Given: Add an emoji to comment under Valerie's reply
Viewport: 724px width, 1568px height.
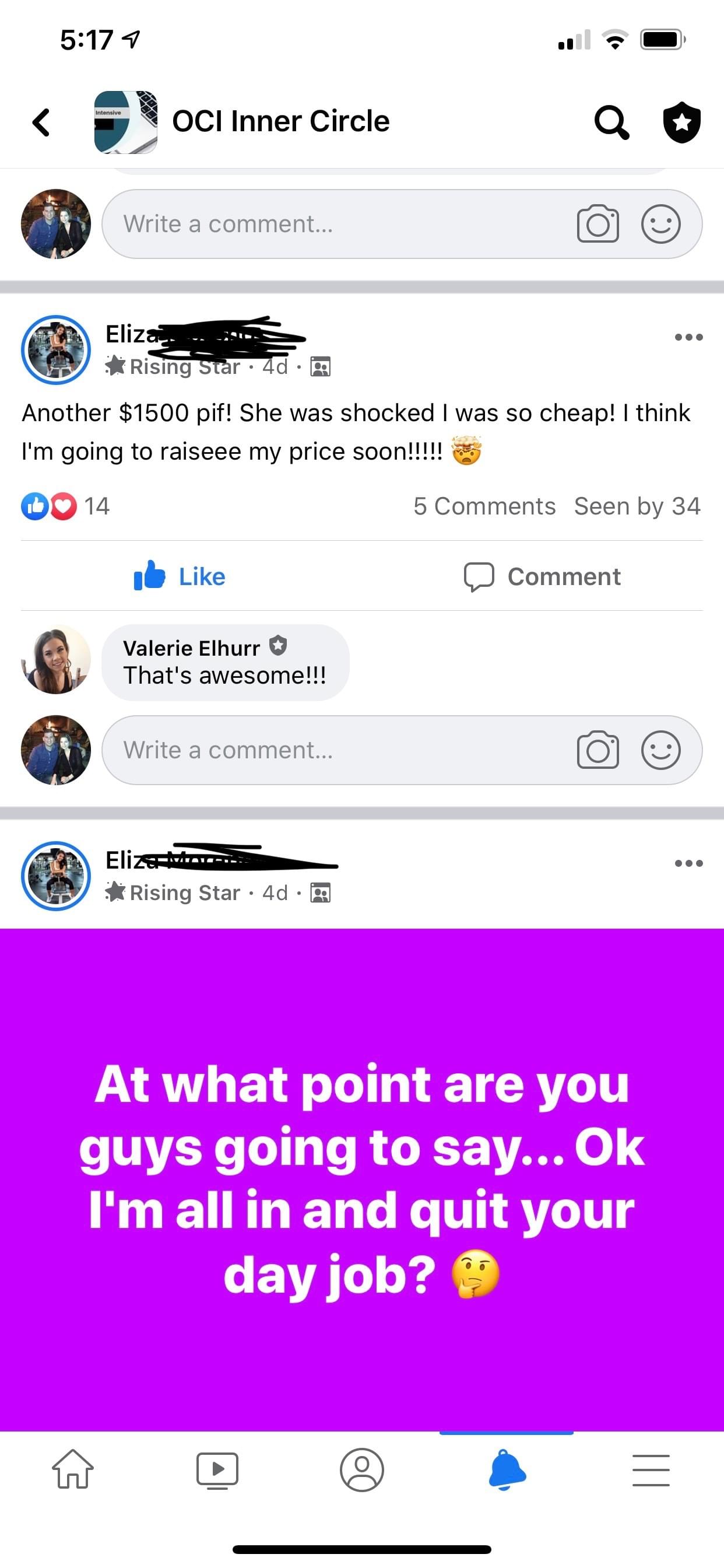Looking at the screenshot, I should click(x=660, y=750).
